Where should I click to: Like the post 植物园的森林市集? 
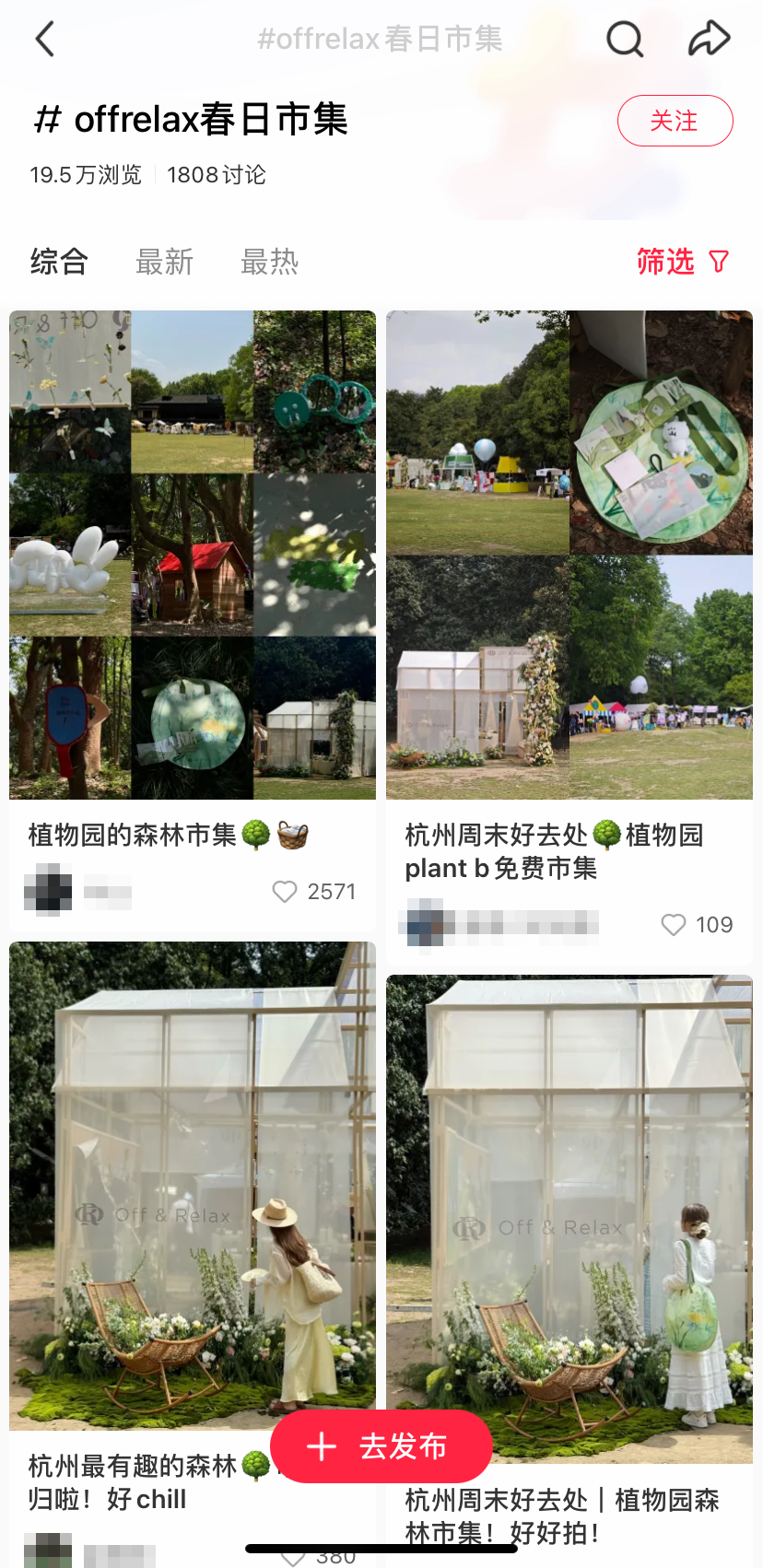click(285, 892)
